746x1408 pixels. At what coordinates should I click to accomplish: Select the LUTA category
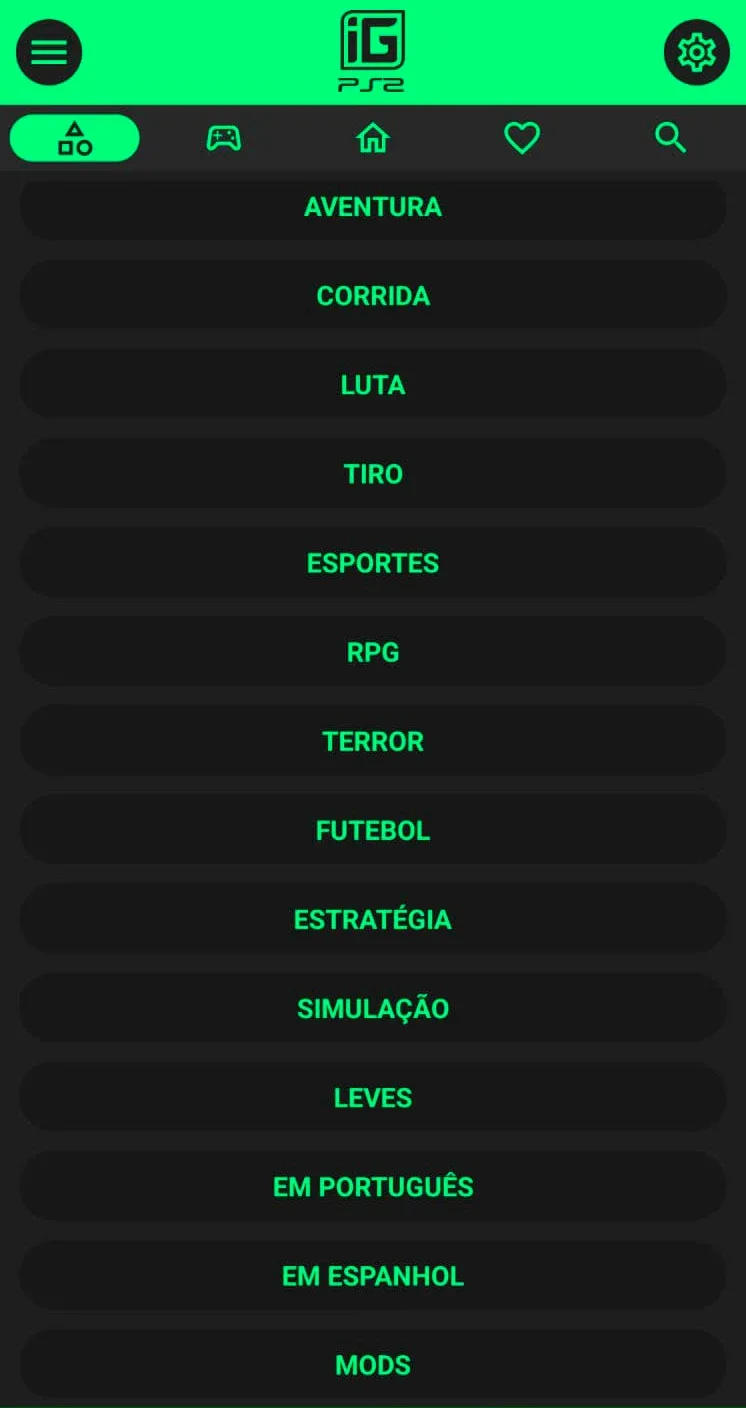point(373,385)
